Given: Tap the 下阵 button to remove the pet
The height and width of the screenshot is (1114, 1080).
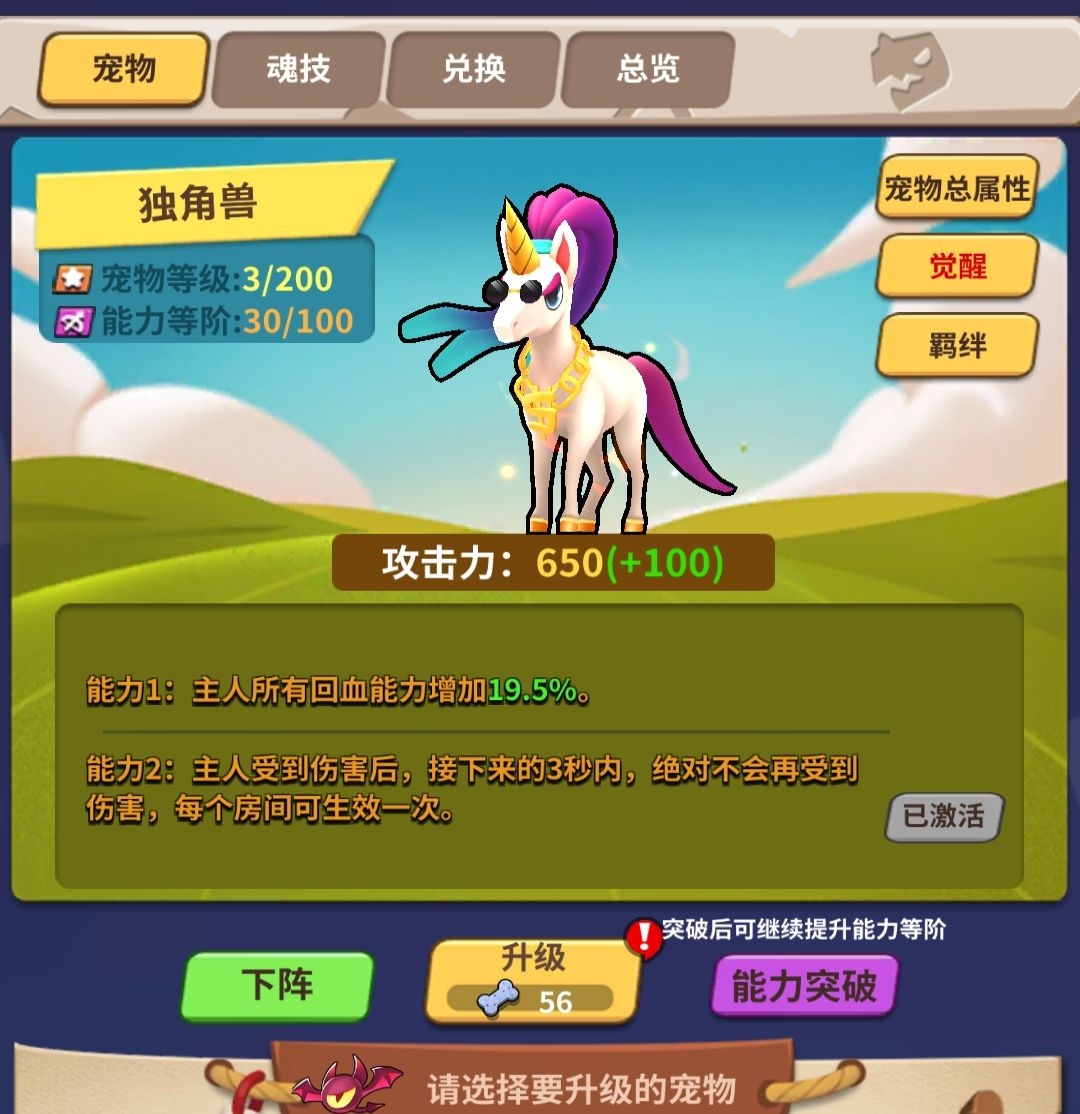Looking at the screenshot, I should coord(277,985).
